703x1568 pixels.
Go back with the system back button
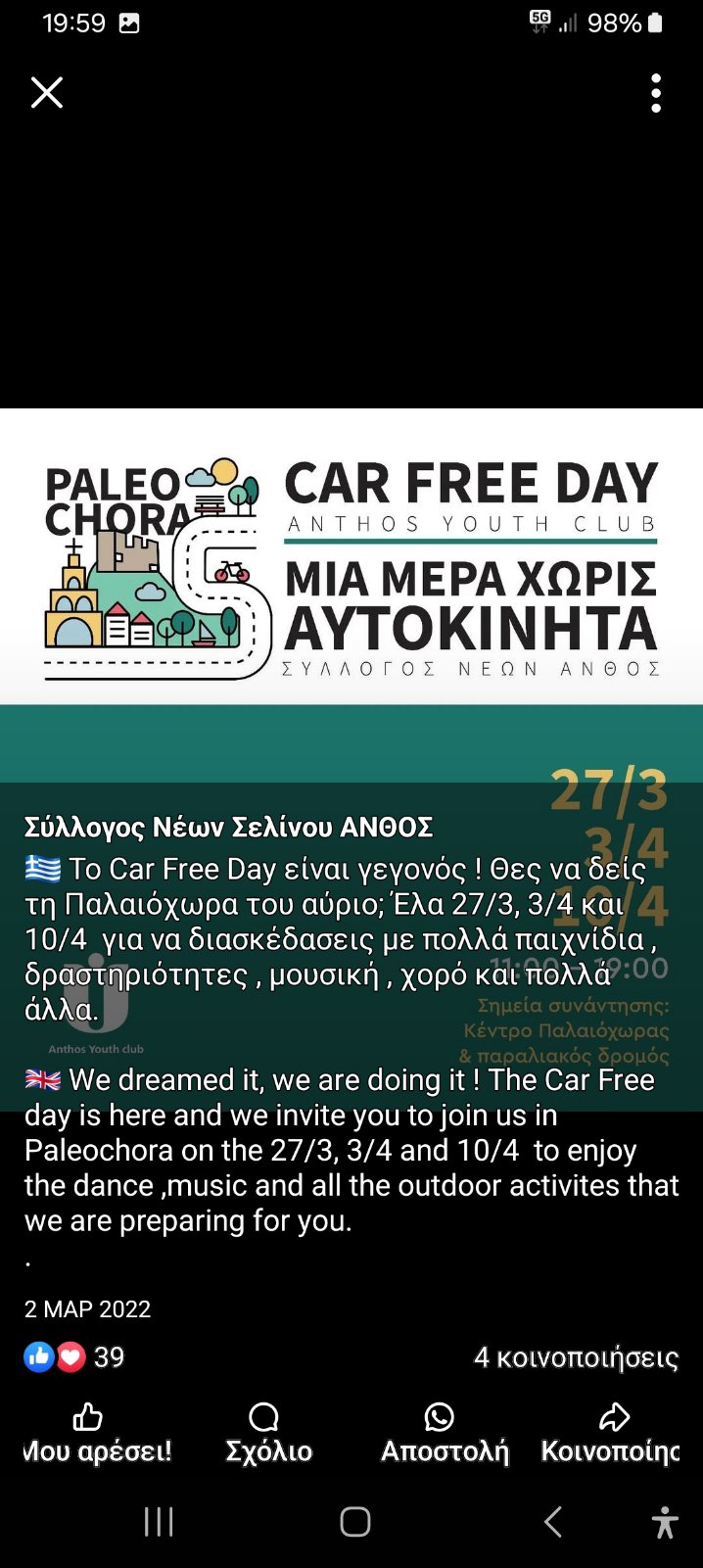pos(553,1522)
